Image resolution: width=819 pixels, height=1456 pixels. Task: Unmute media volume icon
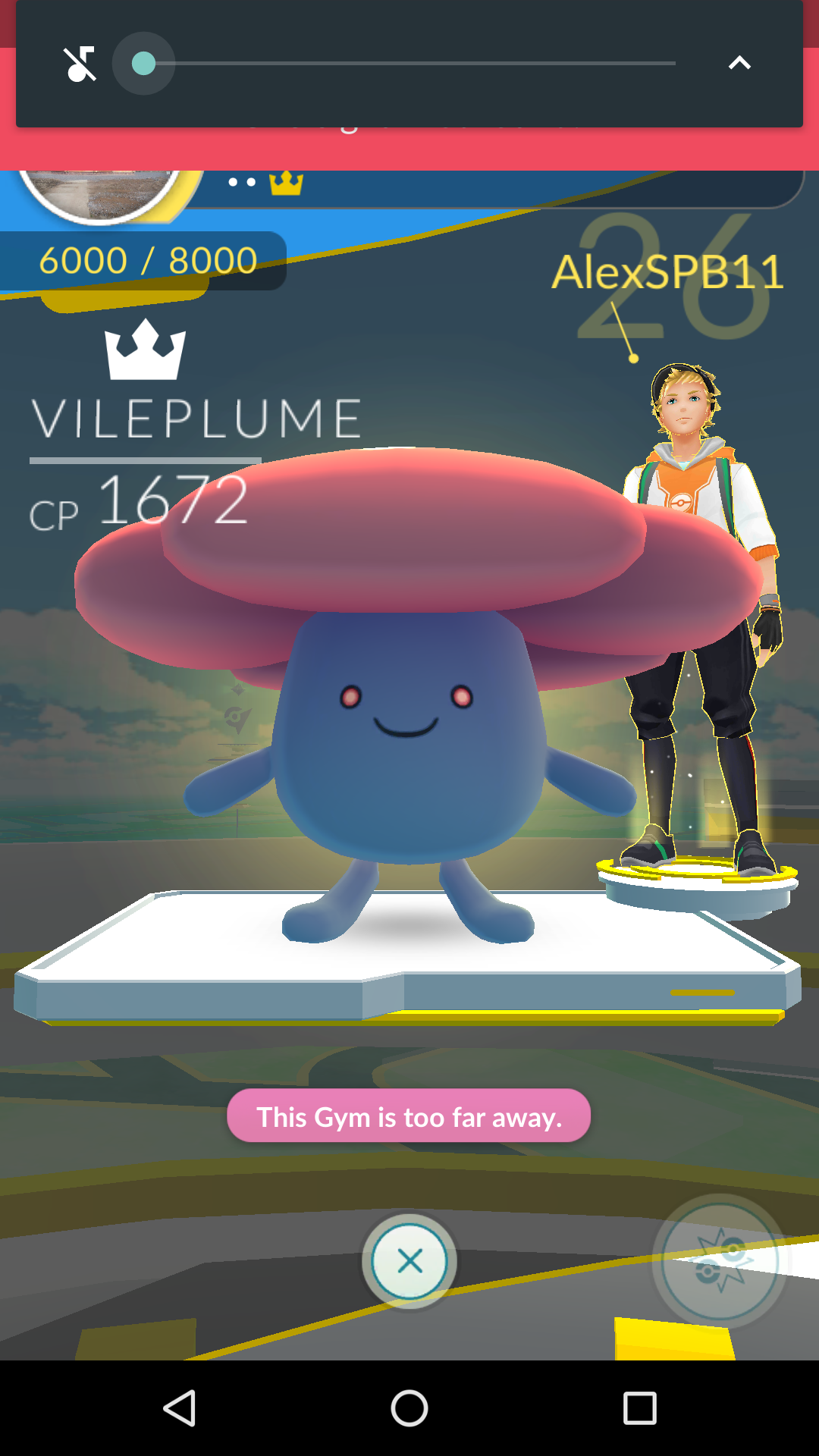(x=80, y=64)
